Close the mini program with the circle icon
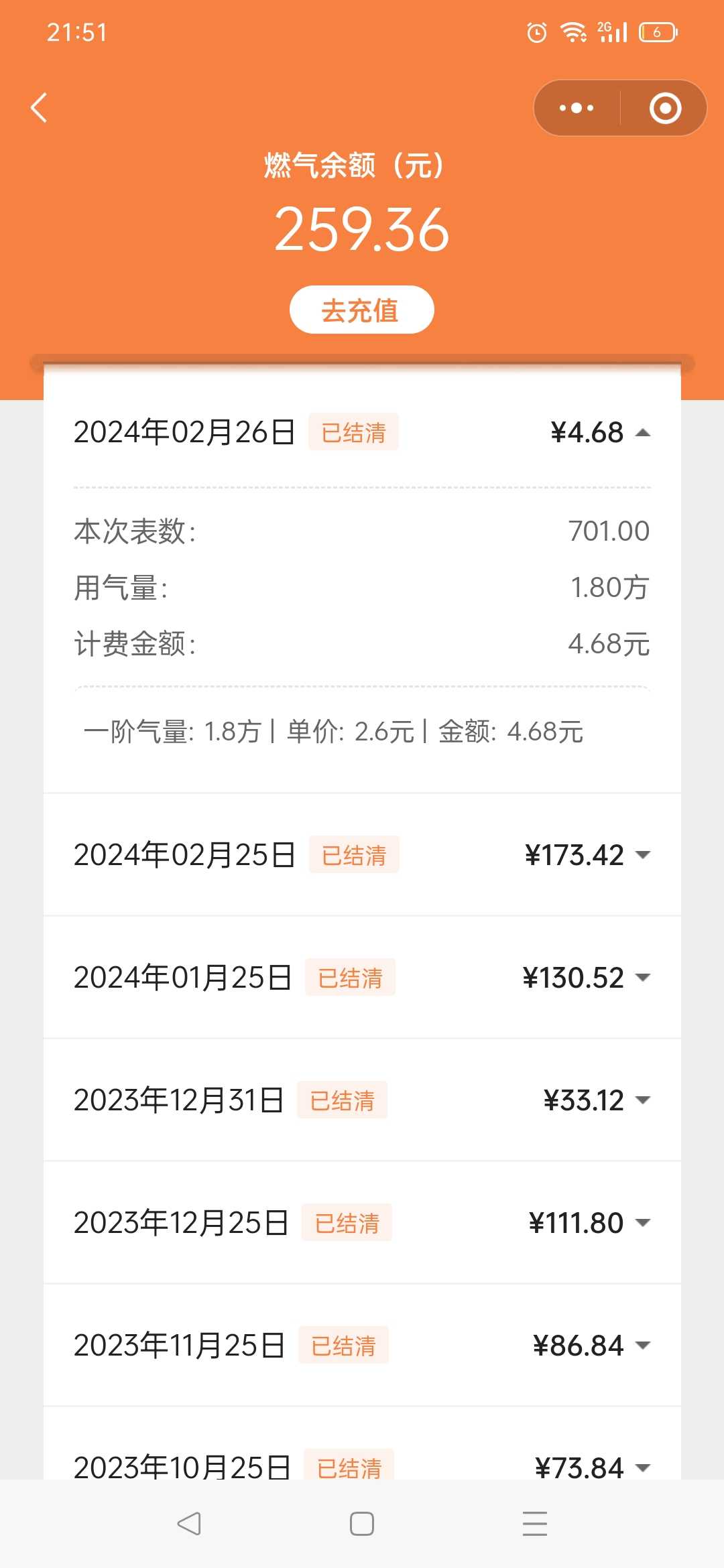724x1568 pixels. coord(665,108)
